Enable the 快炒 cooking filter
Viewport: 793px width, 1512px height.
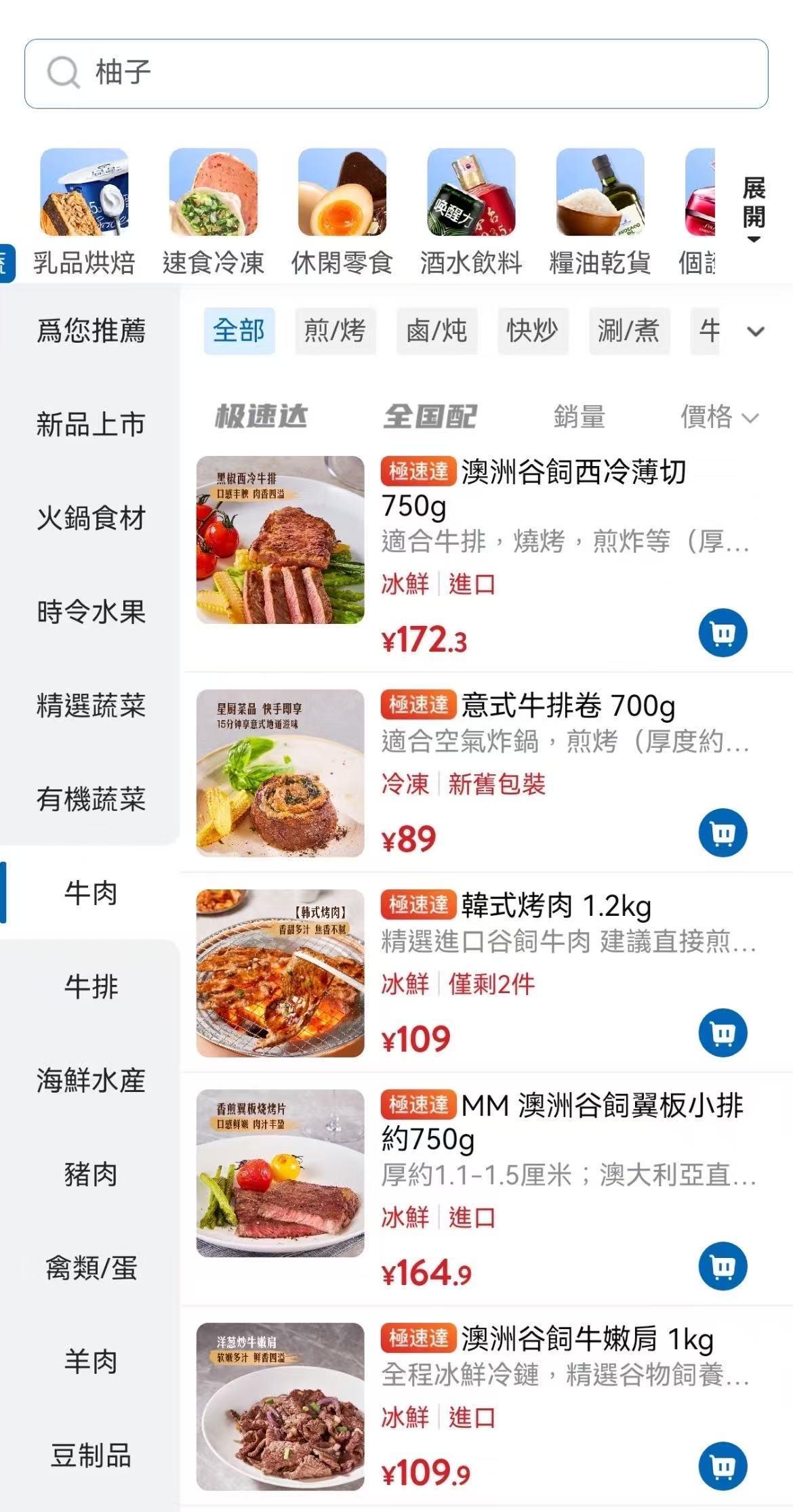pyautogui.click(x=533, y=331)
